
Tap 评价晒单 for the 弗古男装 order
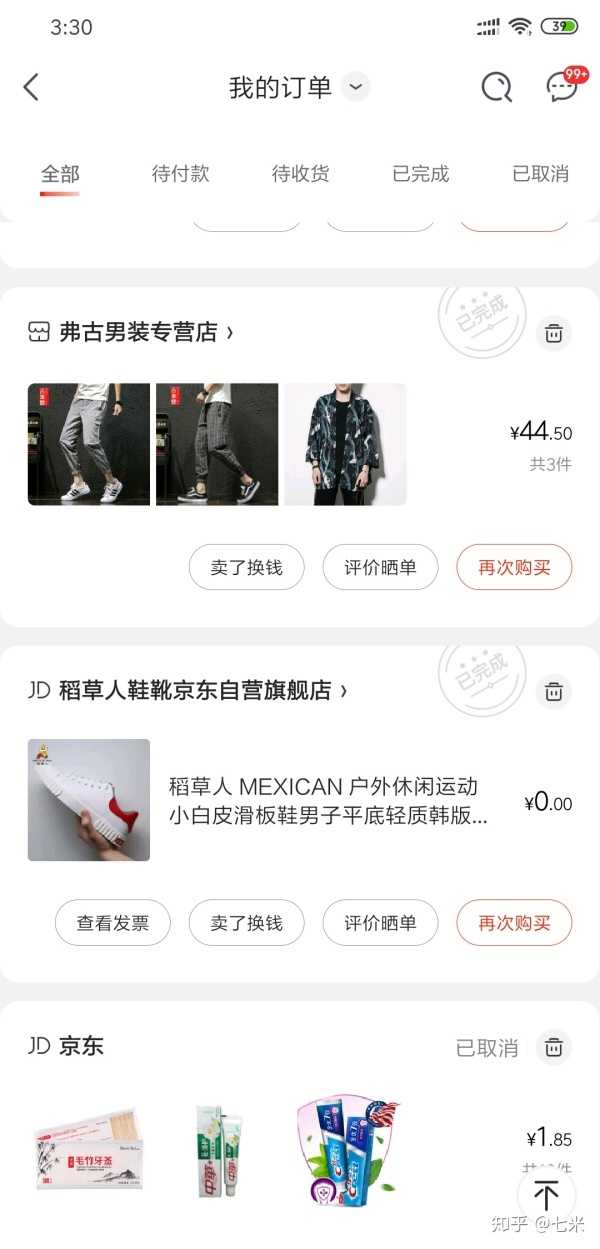[x=380, y=567]
